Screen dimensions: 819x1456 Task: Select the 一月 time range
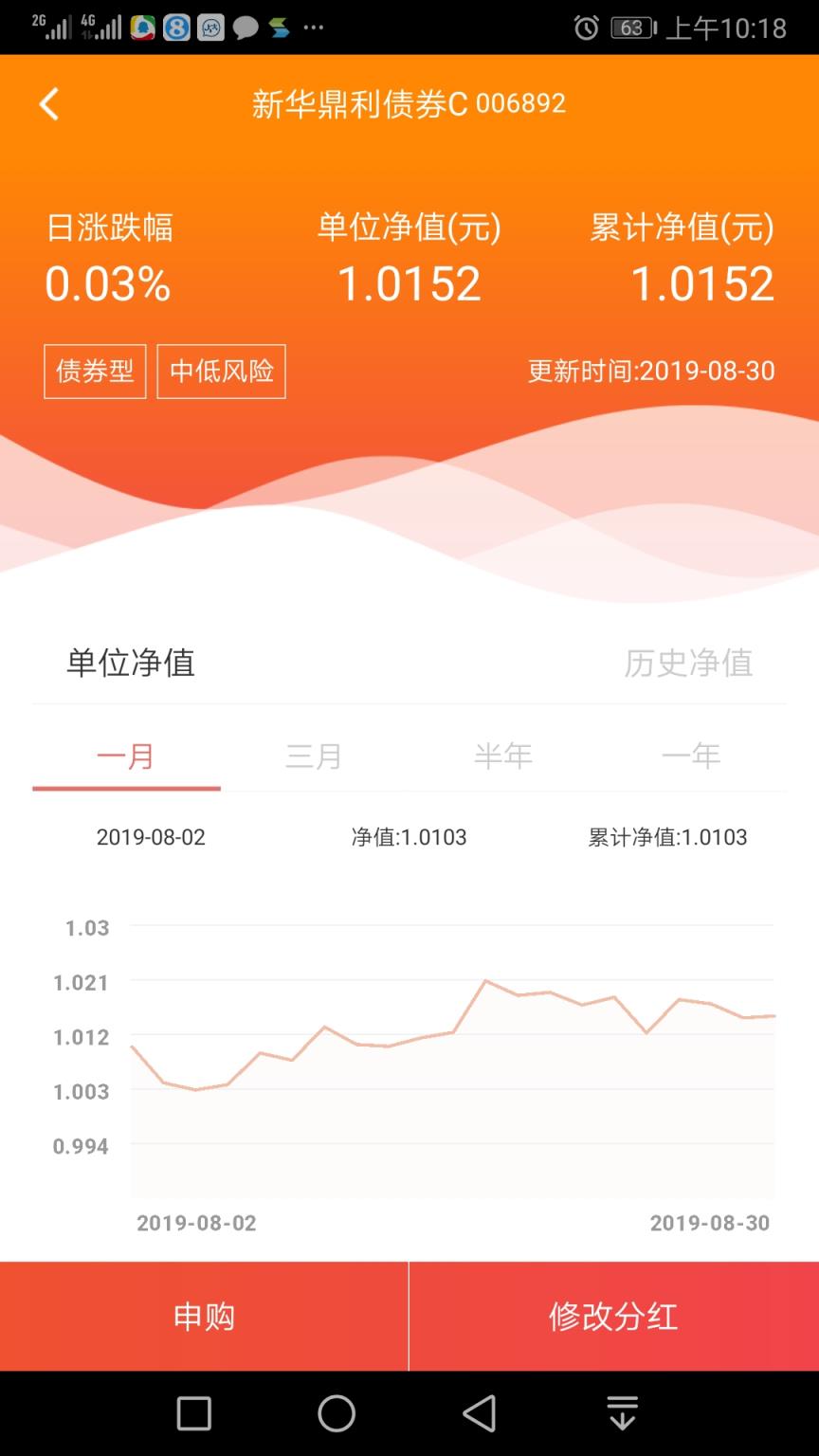click(x=125, y=755)
